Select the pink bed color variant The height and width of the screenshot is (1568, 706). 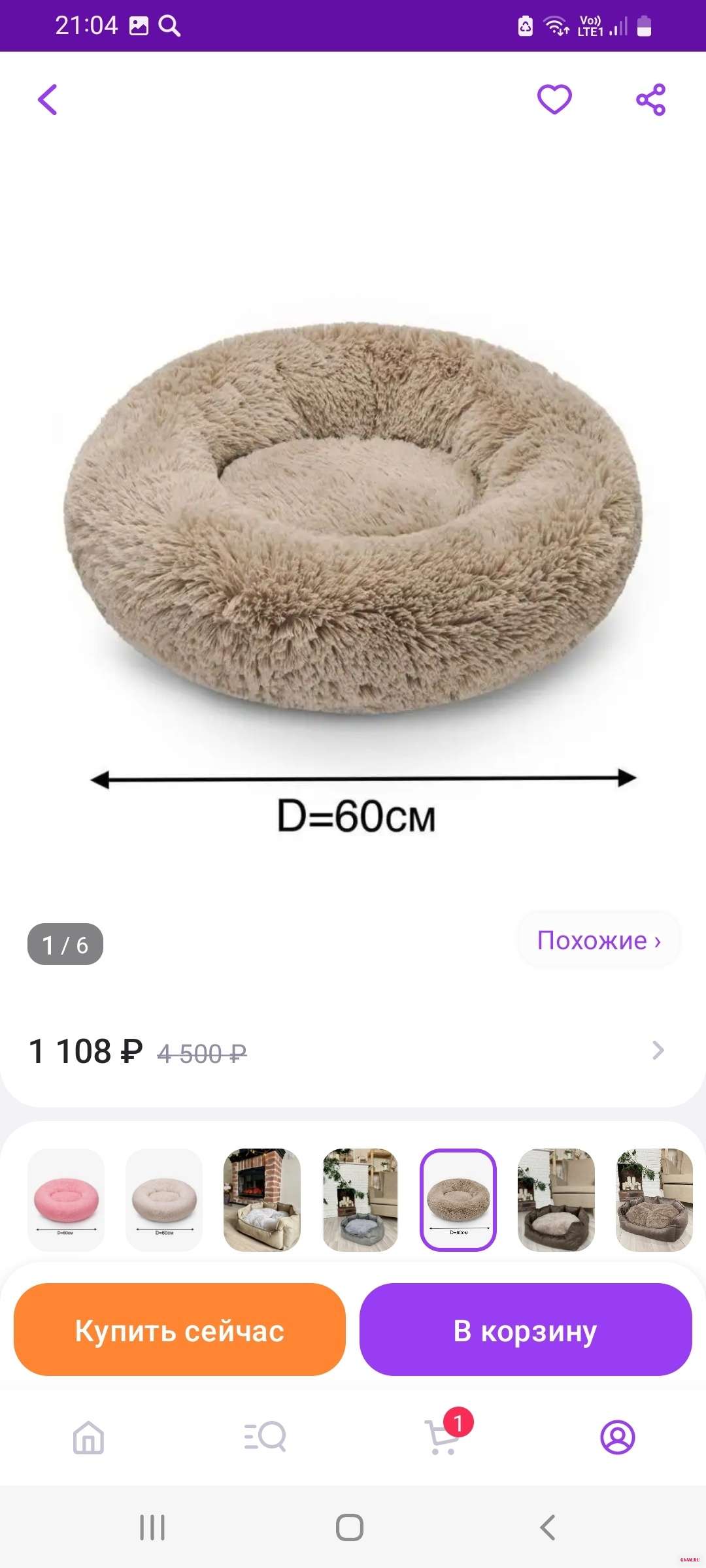(66, 1200)
